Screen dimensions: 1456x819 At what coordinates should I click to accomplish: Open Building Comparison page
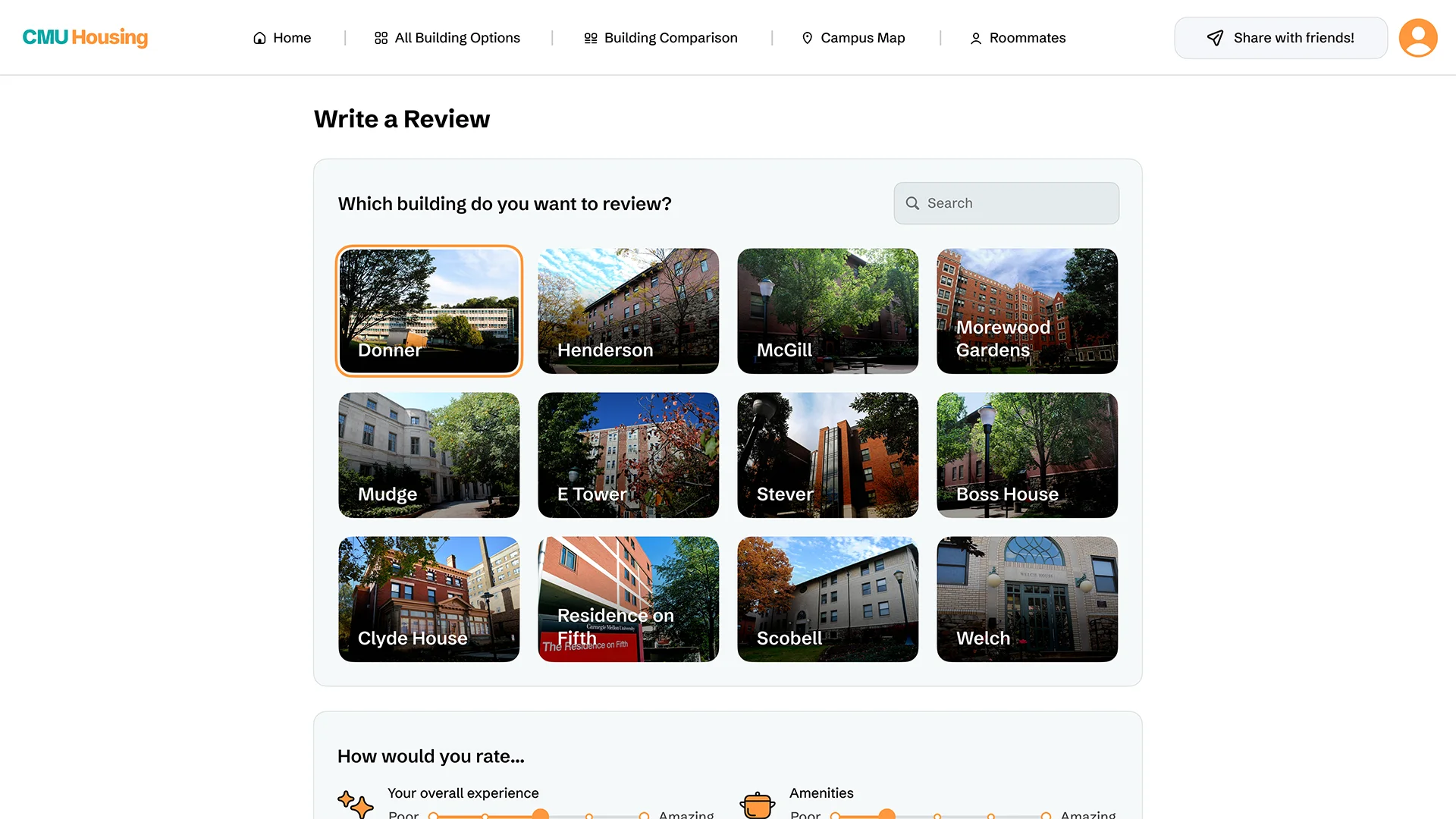pyautogui.click(x=661, y=38)
